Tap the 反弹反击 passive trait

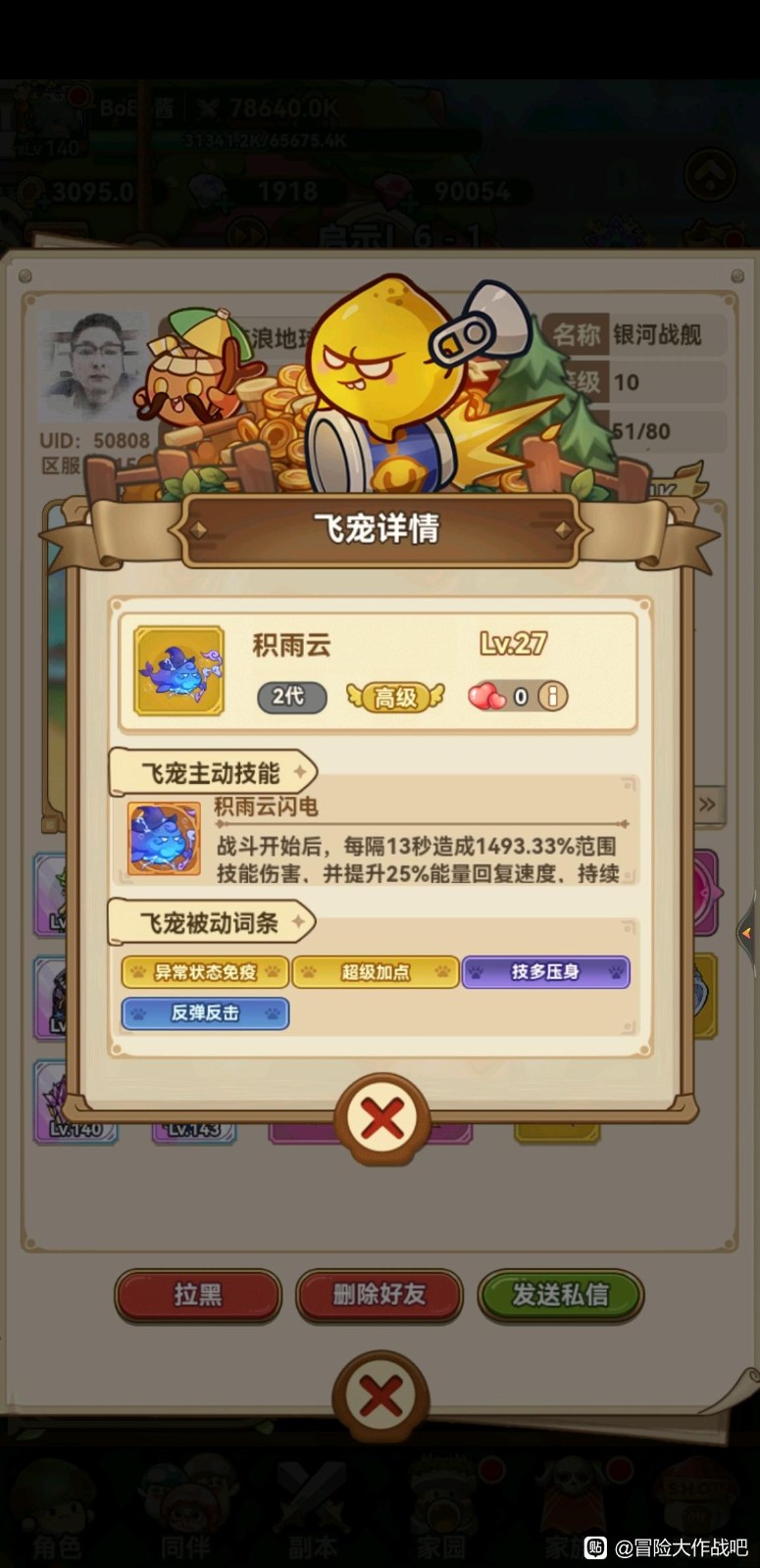pos(205,1013)
